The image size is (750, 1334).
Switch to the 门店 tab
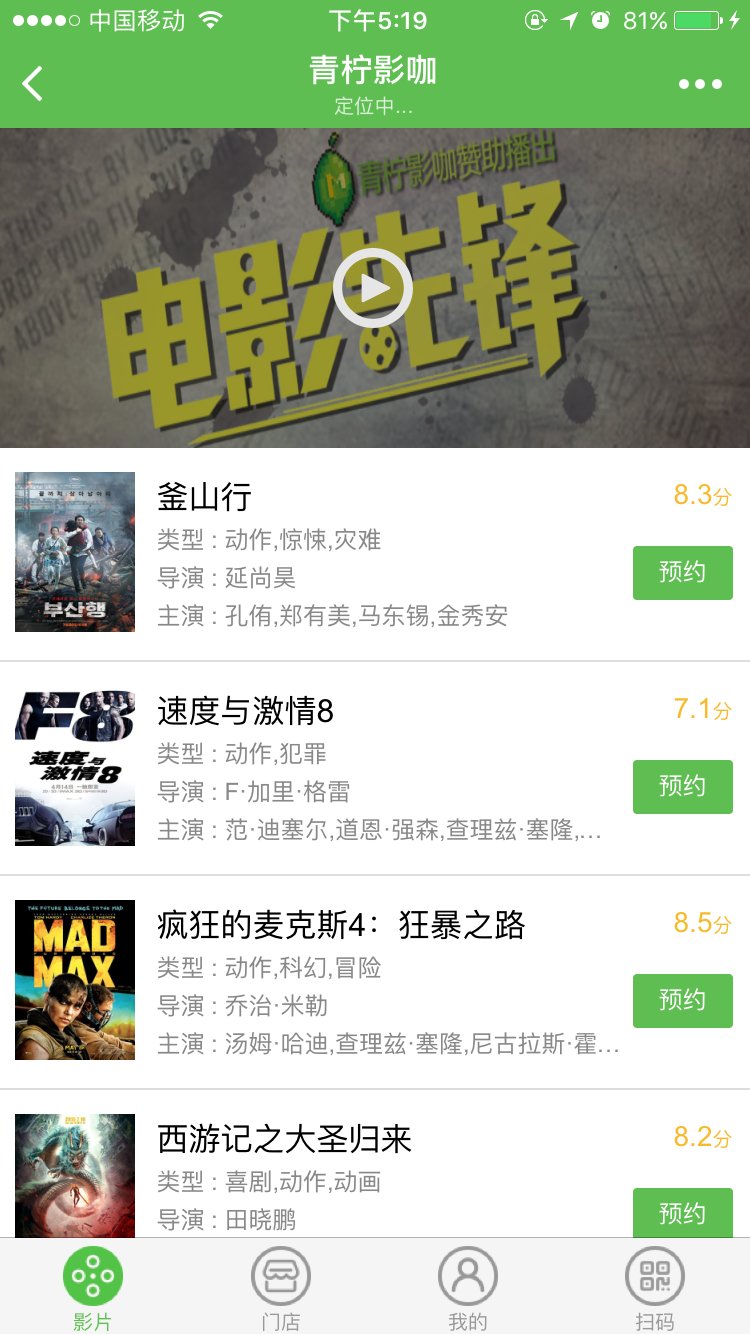coord(281,1288)
